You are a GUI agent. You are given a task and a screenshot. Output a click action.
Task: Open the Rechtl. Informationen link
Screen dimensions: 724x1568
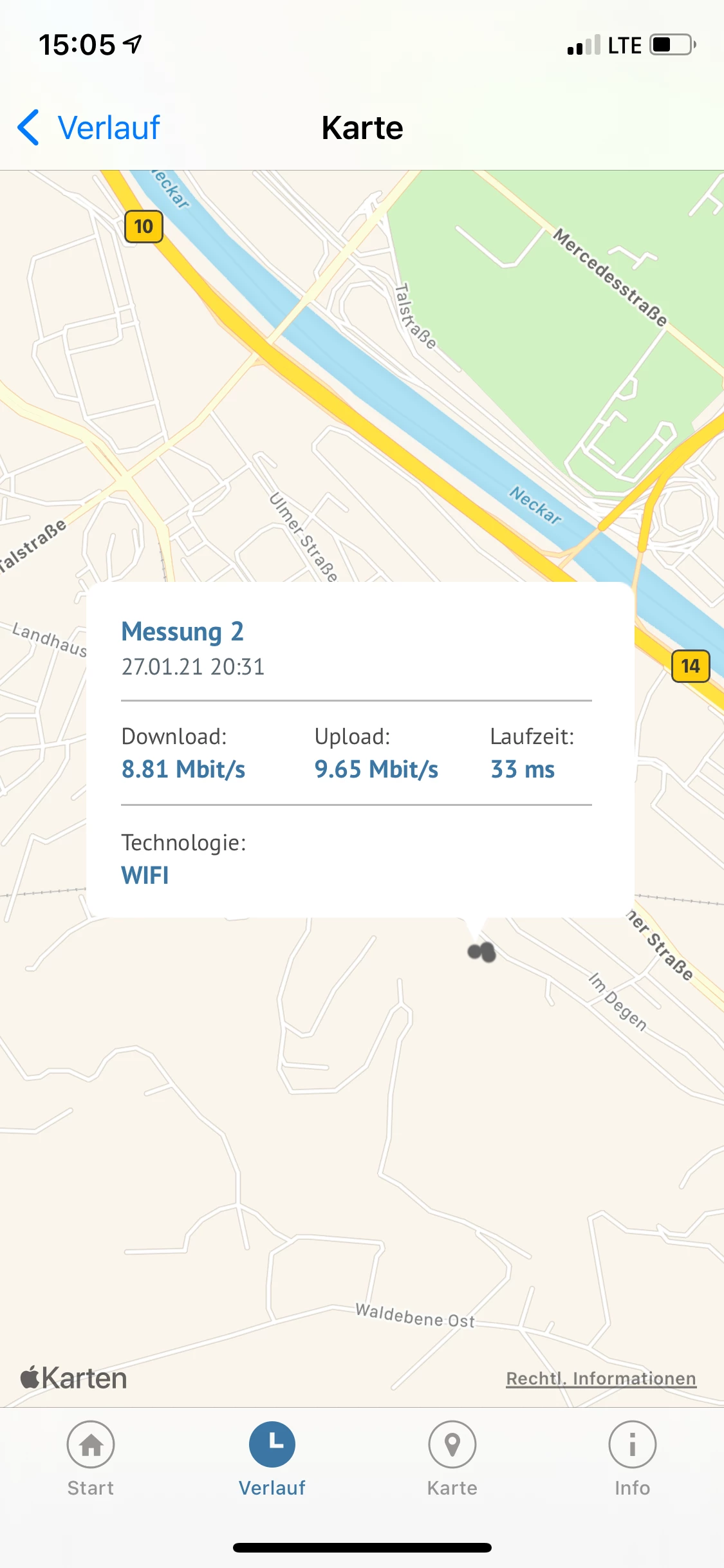click(x=601, y=1378)
